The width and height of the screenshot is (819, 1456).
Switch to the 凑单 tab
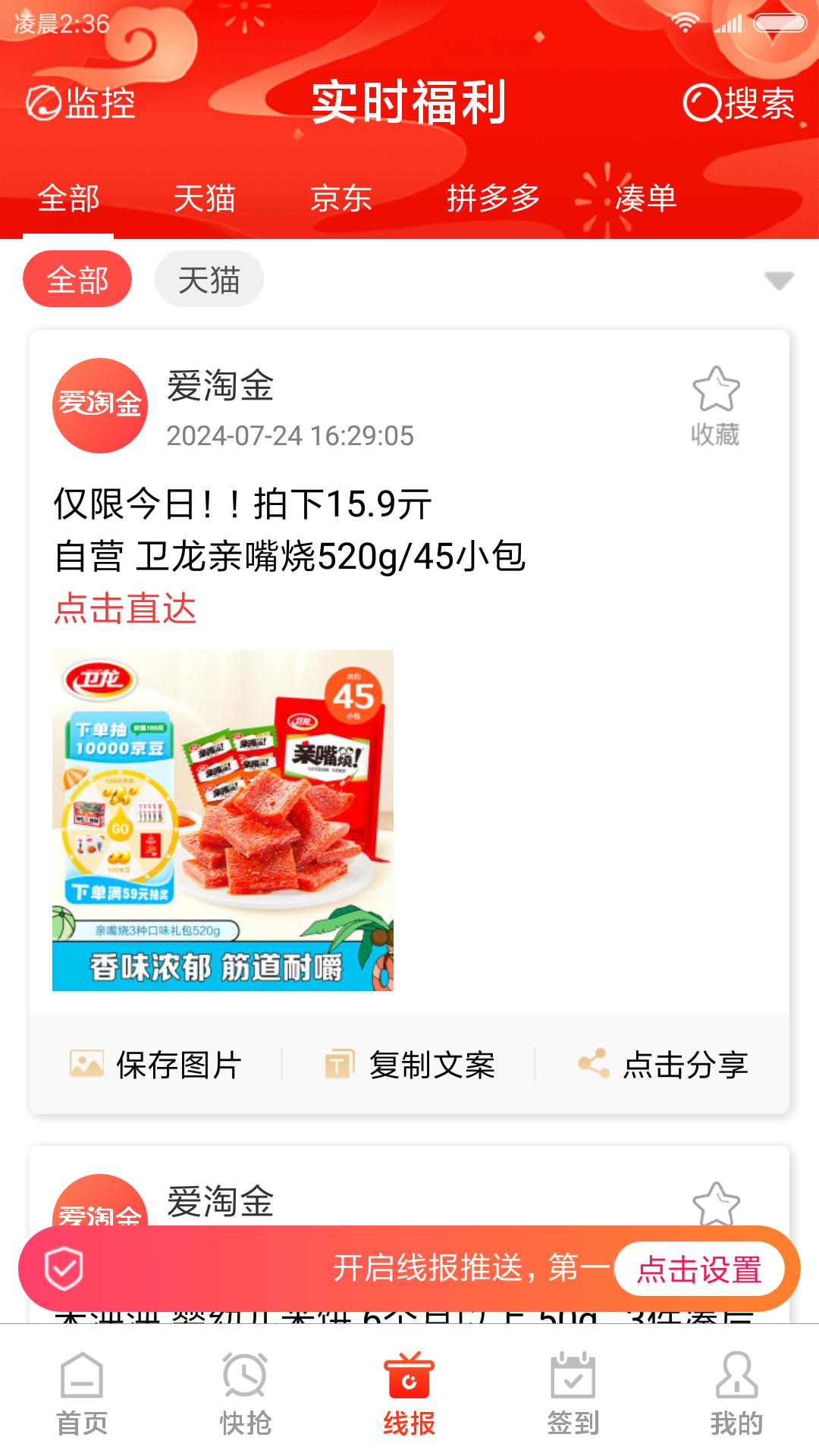point(645,199)
